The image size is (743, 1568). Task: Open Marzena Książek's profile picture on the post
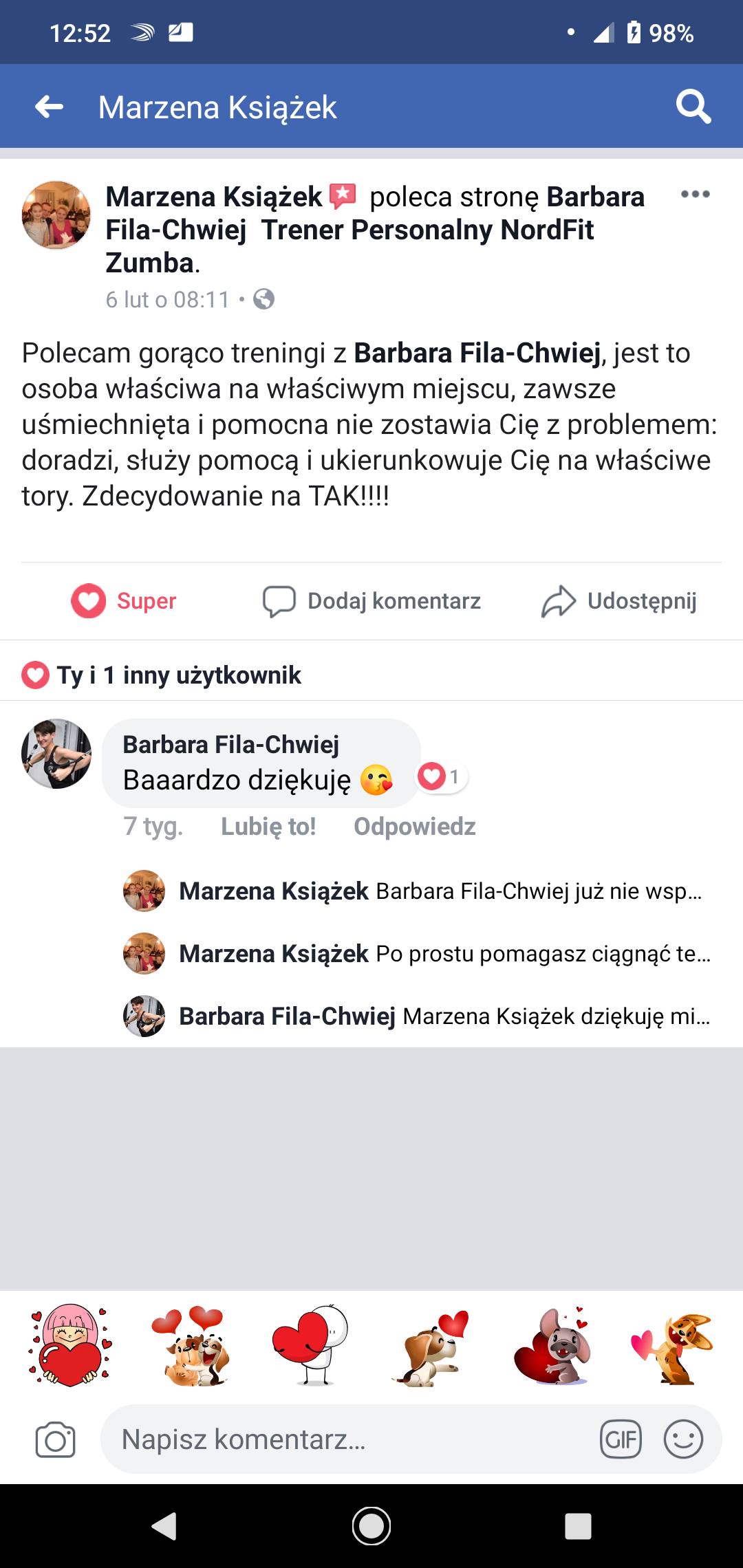tap(56, 215)
